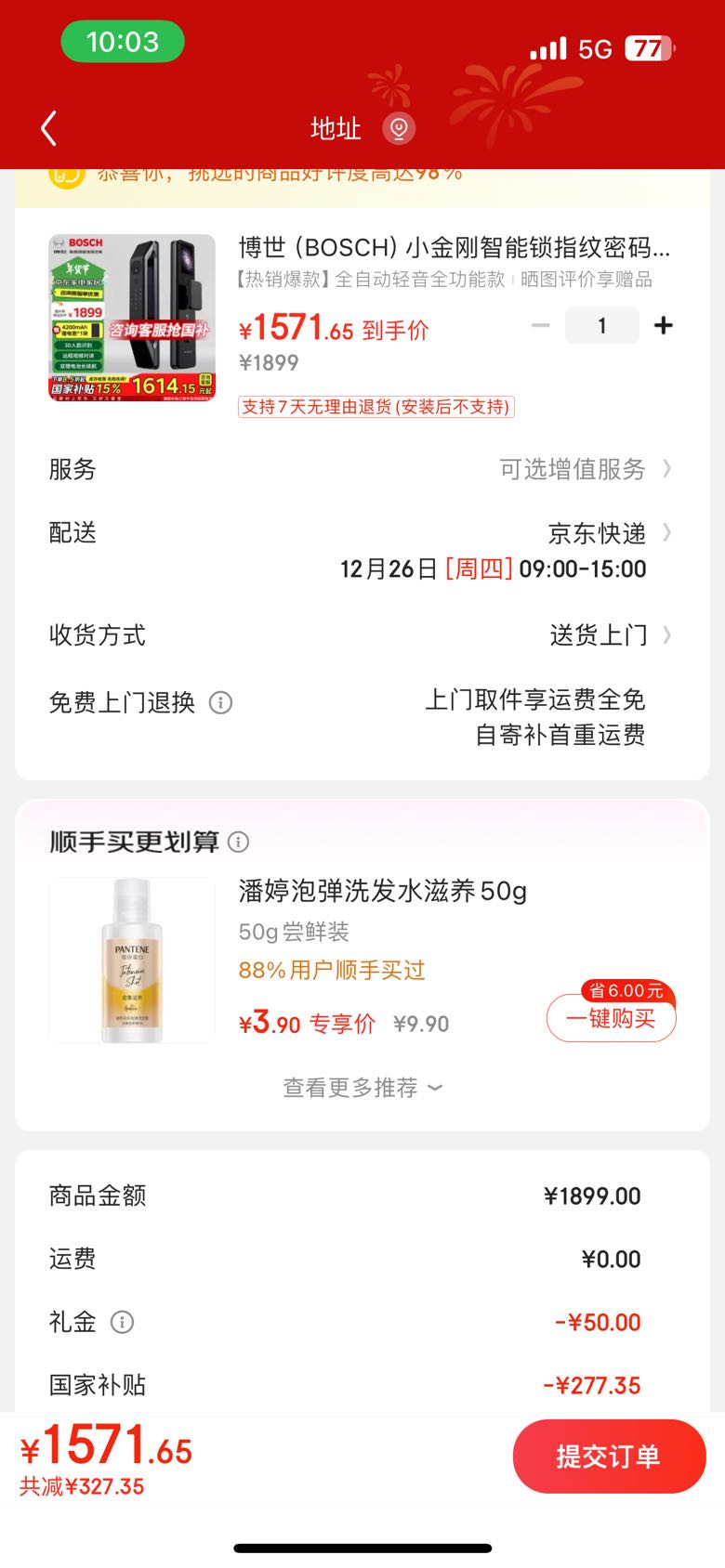Show info next to 顺手买更划算
The width and height of the screenshot is (725, 1568).
pyautogui.click(x=239, y=842)
